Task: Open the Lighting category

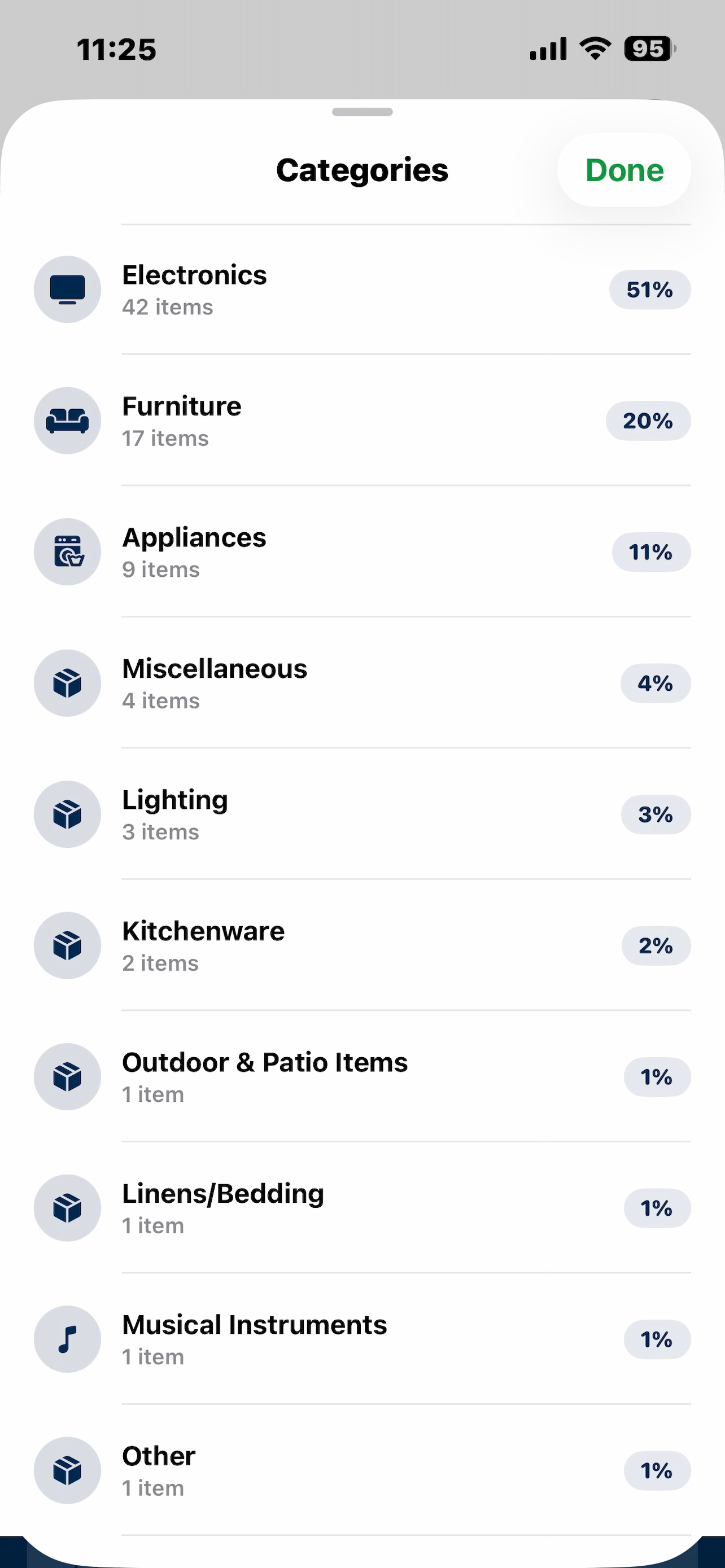Action: [x=362, y=814]
